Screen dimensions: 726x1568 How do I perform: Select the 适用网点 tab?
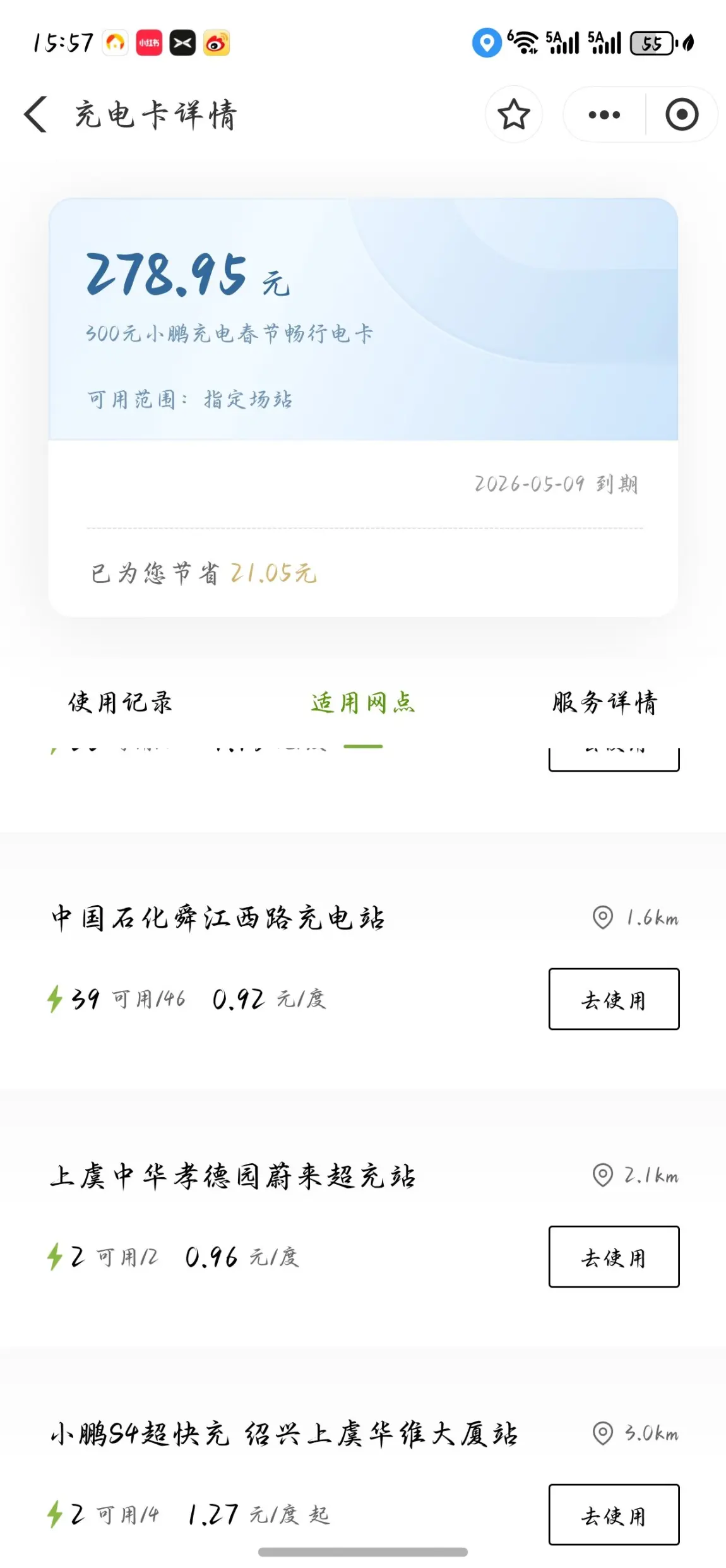pyautogui.click(x=363, y=703)
